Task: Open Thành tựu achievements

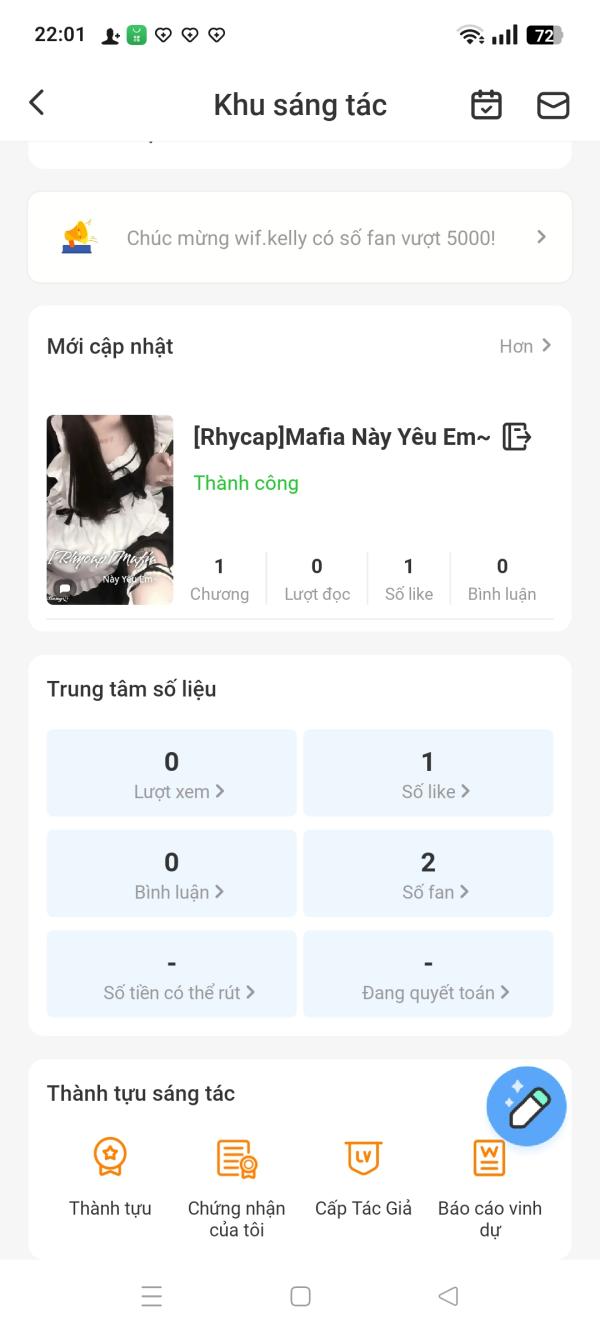Action: pos(110,1174)
